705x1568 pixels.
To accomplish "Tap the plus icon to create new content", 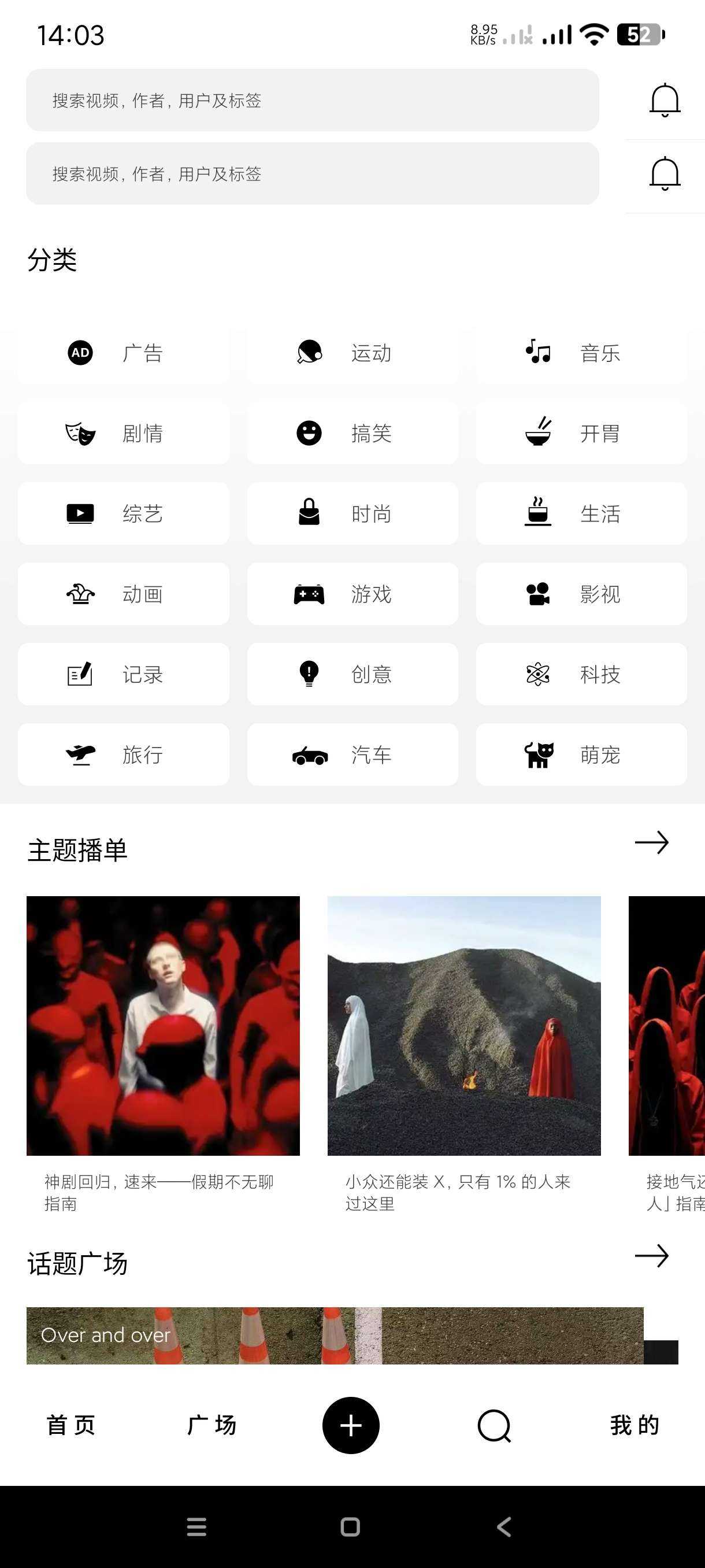I will pyautogui.click(x=350, y=1425).
